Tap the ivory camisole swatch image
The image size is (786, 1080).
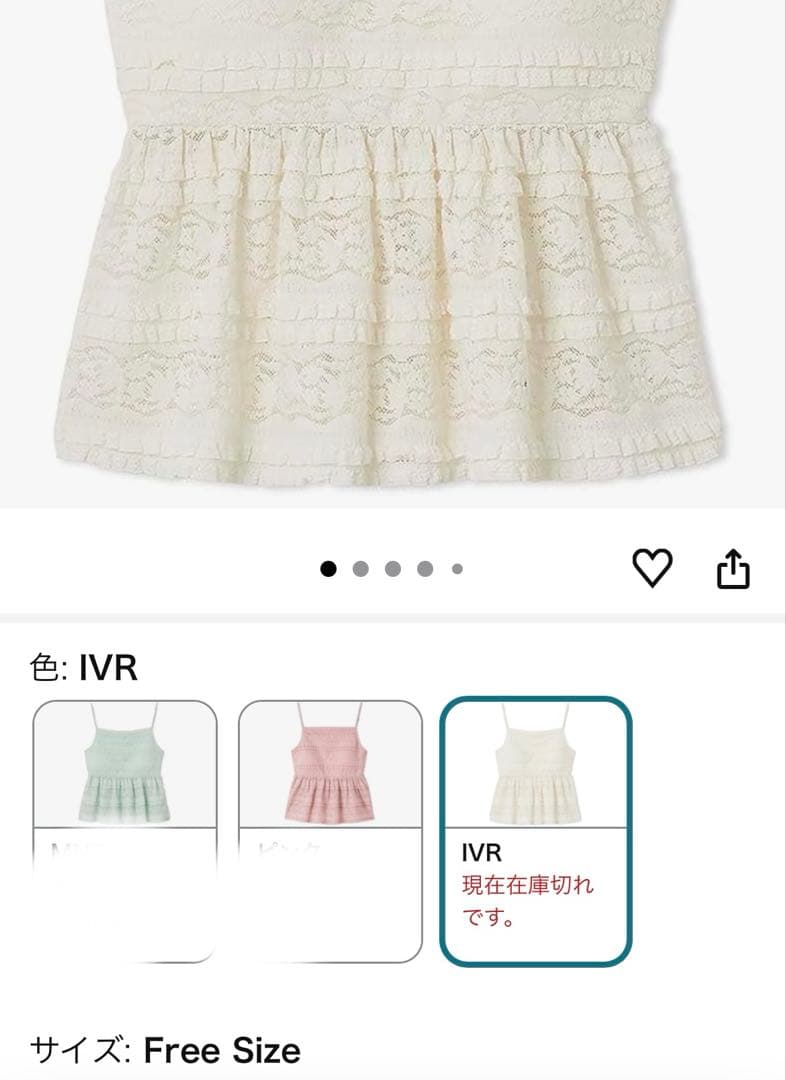[x=537, y=770]
